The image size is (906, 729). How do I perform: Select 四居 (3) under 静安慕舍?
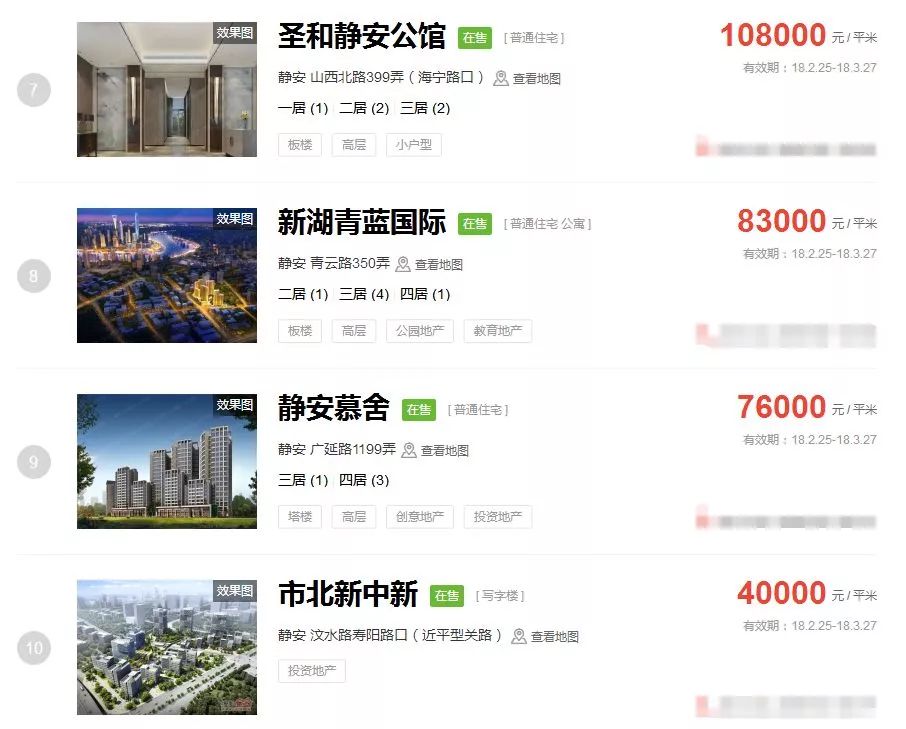point(364,480)
